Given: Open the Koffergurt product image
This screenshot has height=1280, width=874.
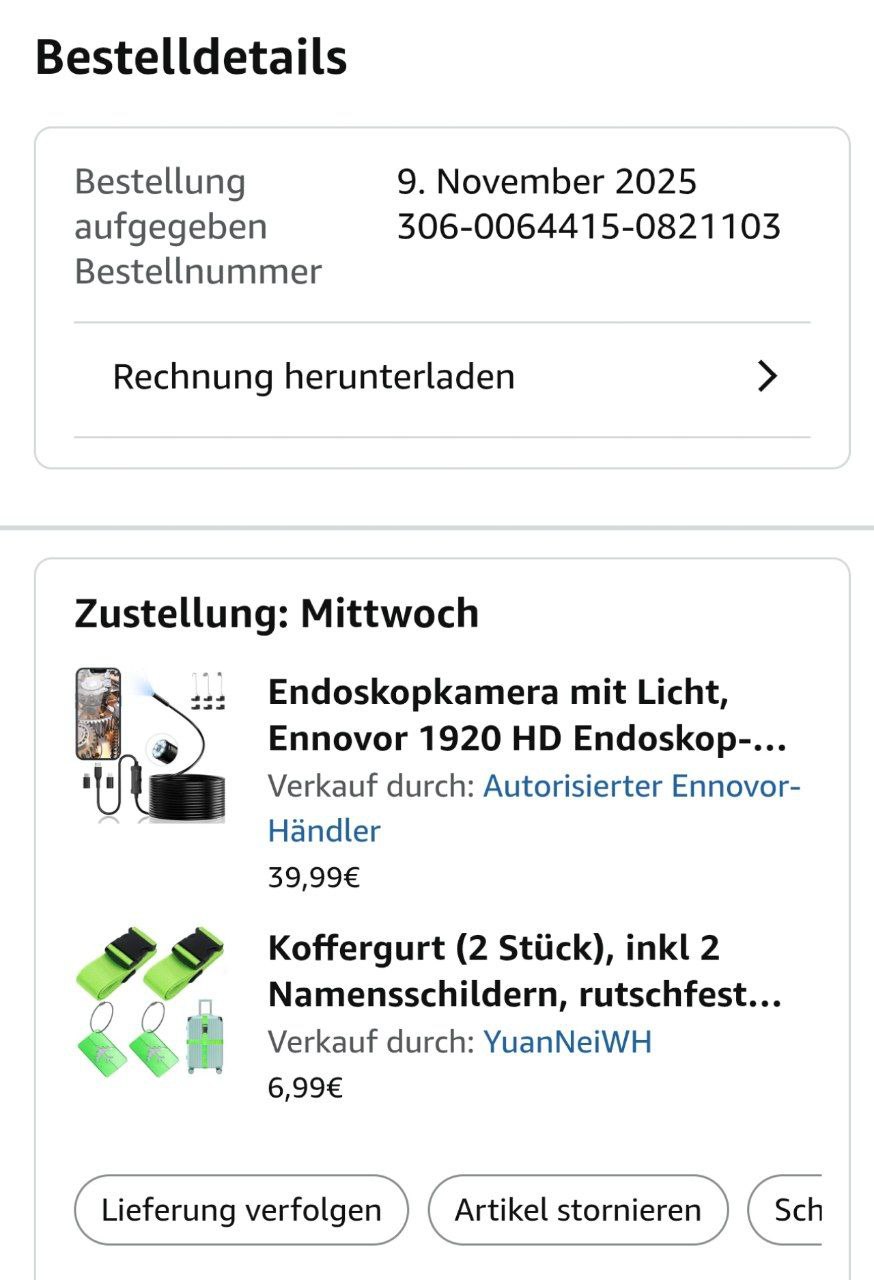Looking at the screenshot, I should [x=150, y=1000].
